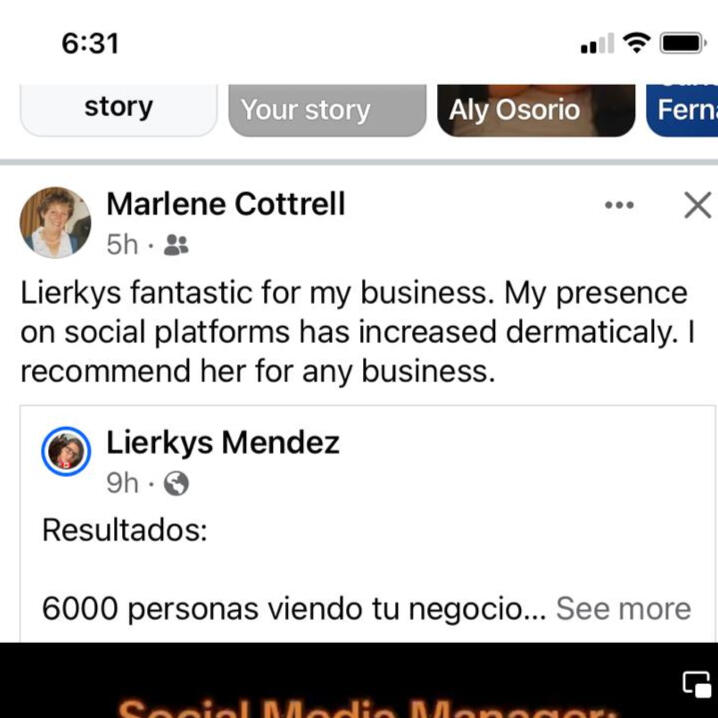
Task: Open Marlene Cottrell's profile picture
Action: click(55, 222)
